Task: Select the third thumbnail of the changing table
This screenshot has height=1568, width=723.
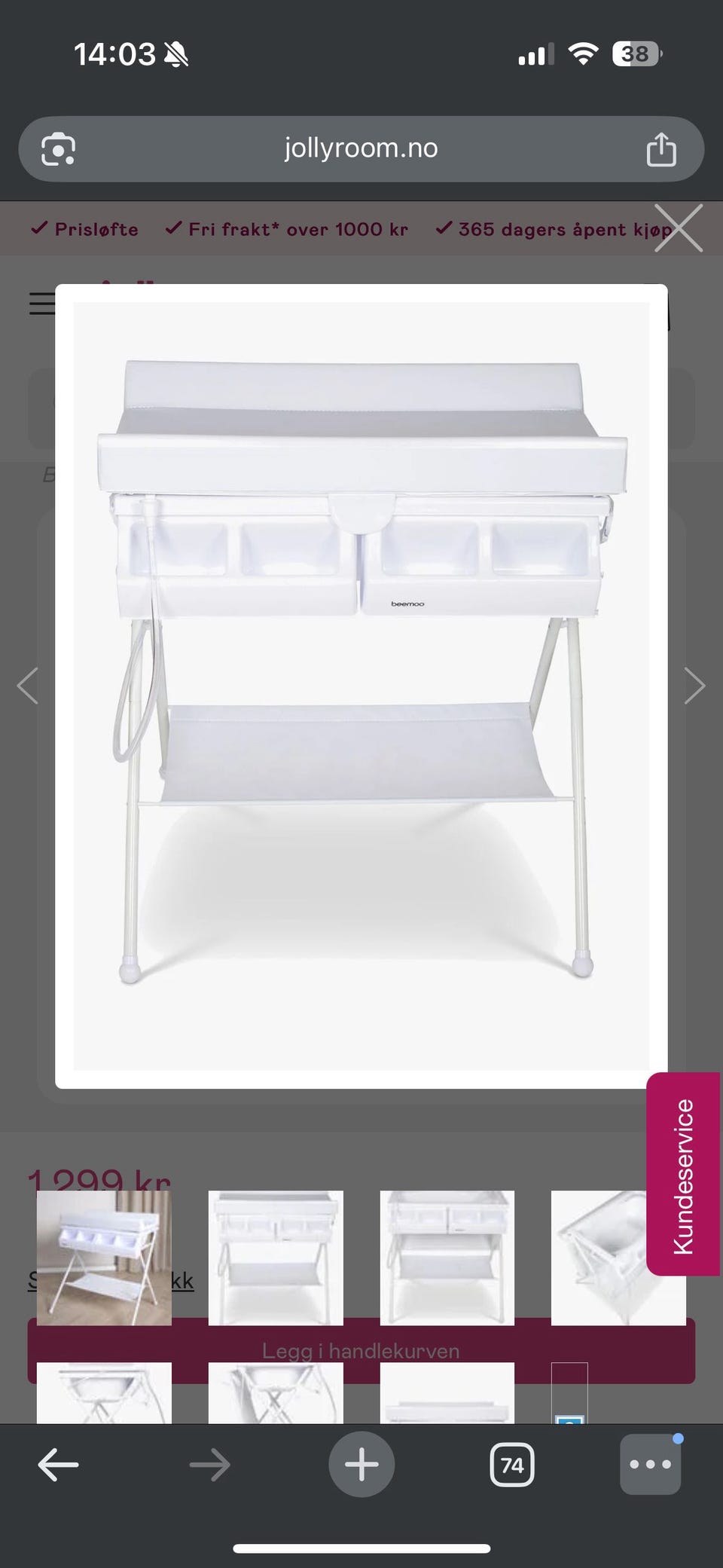Action: (x=447, y=1258)
